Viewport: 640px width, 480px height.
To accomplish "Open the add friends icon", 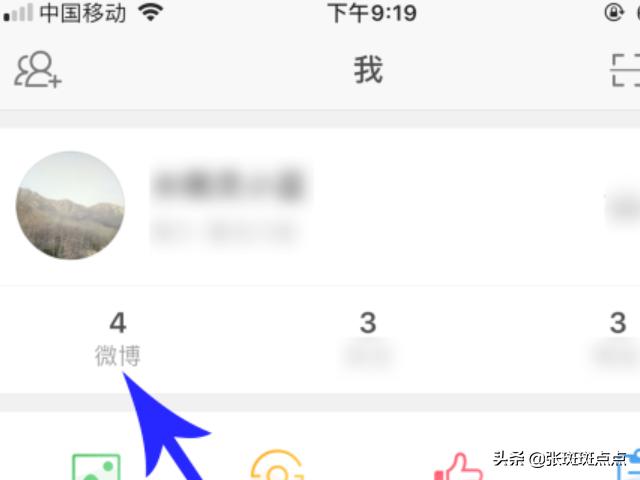I will tap(37, 70).
